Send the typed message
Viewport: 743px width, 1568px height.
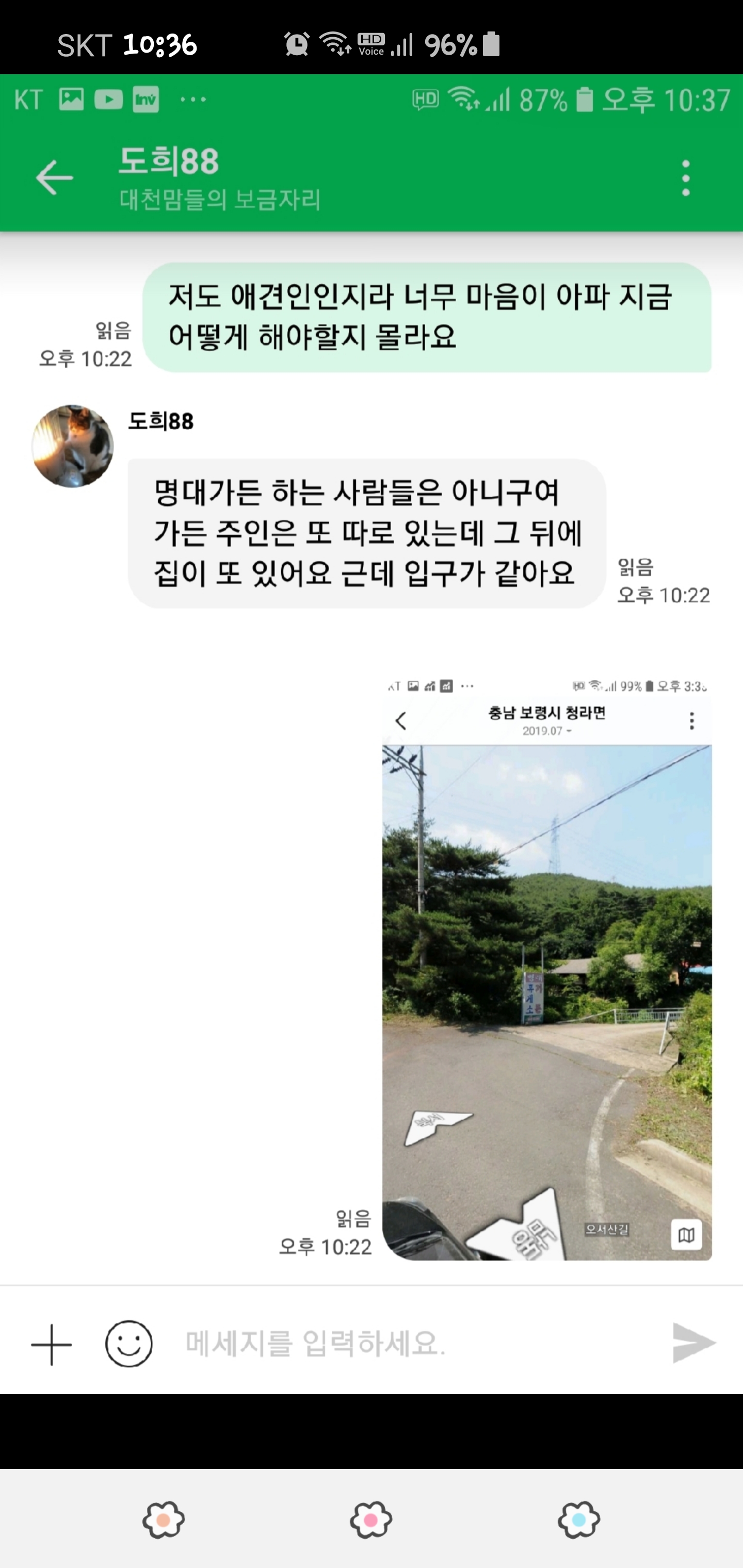coord(693,1343)
